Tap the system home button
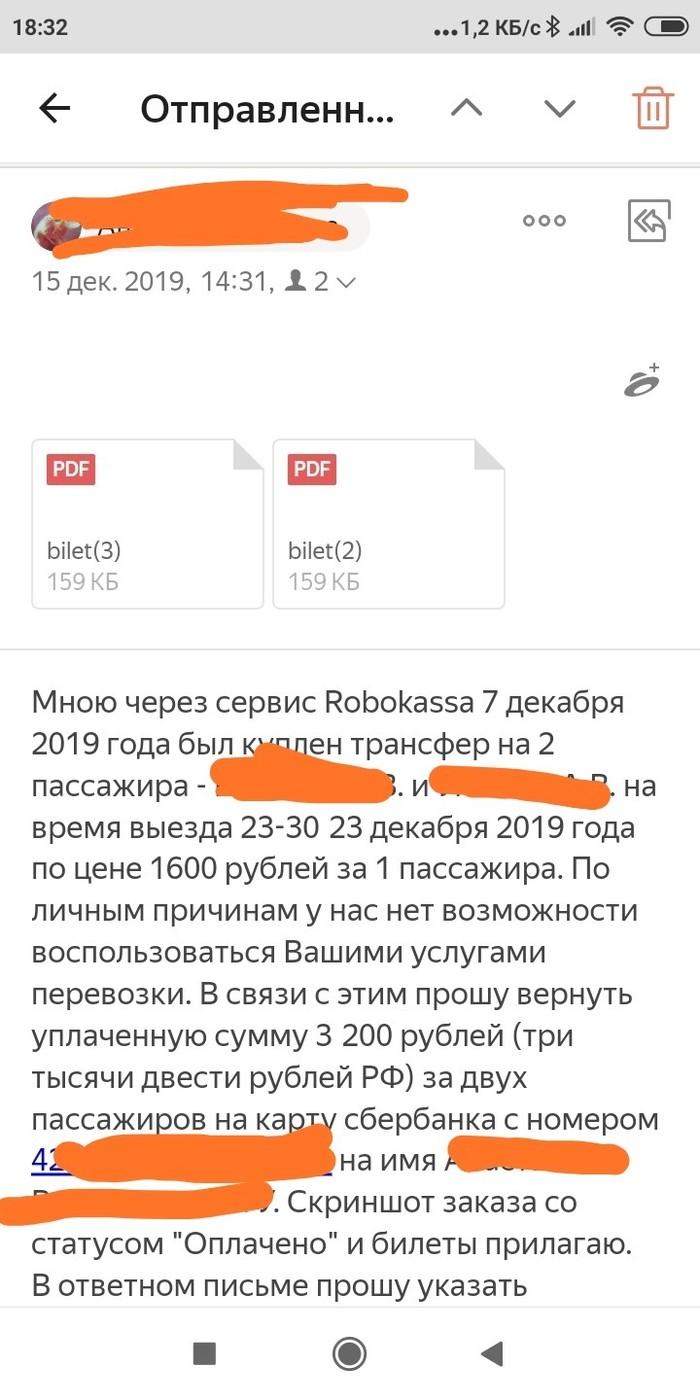This screenshot has height=1400, width=700. tap(349, 1354)
